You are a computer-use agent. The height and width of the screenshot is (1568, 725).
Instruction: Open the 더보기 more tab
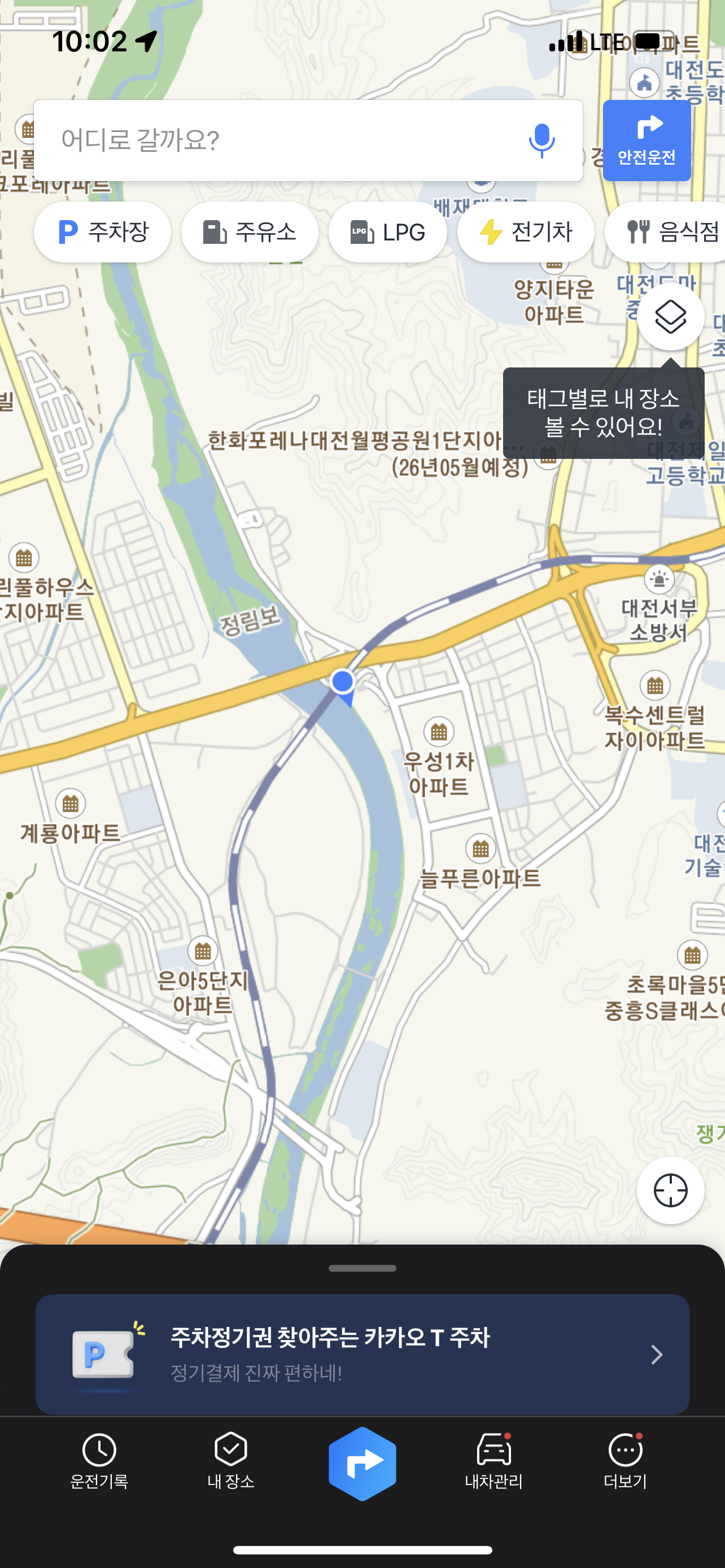625,1461
